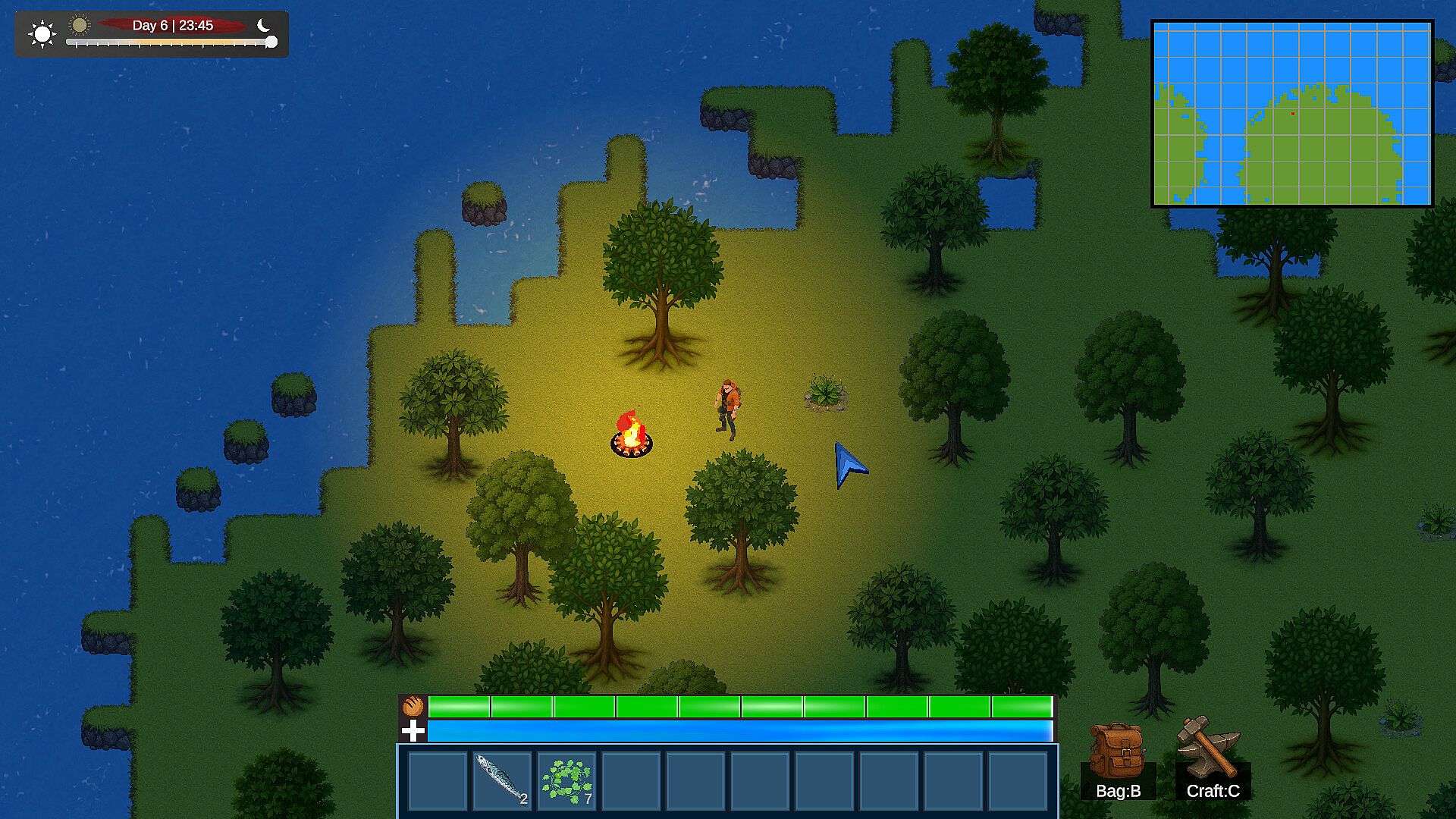Screen dimensions: 1456x819
Task: Select the fish item in the hotbar
Action: click(502, 780)
